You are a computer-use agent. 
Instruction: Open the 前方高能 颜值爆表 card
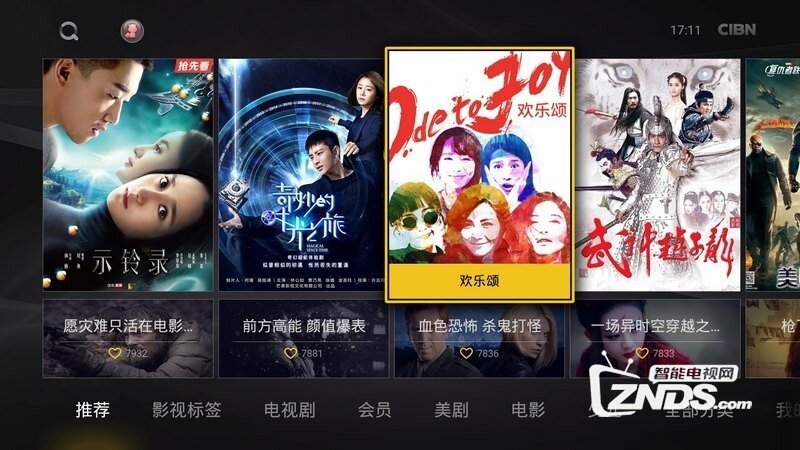(302, 338)
